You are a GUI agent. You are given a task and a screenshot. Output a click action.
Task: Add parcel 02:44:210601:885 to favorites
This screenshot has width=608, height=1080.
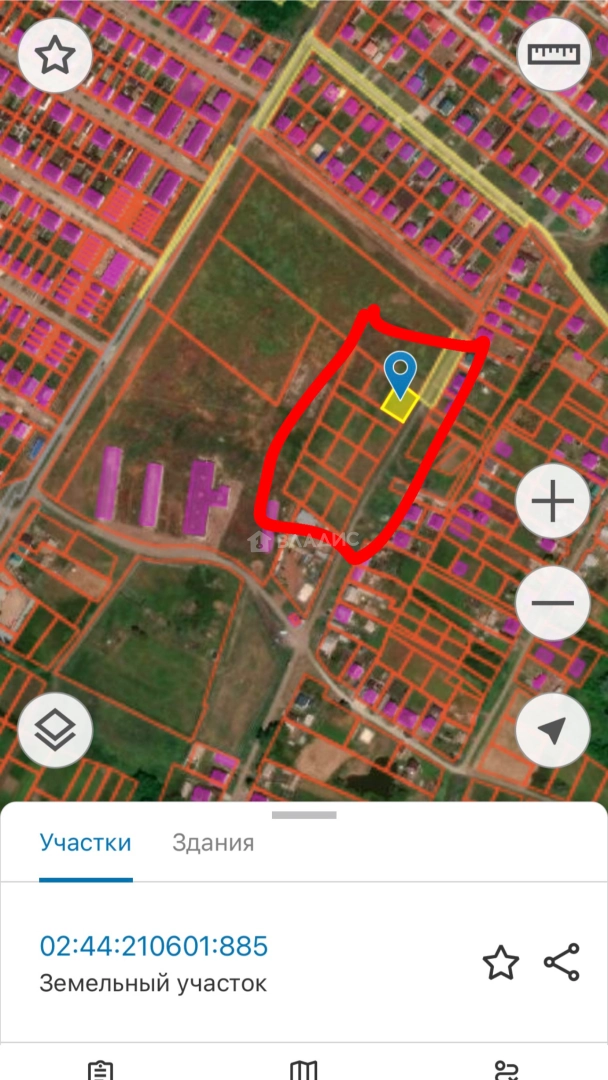tap(501, 963)
